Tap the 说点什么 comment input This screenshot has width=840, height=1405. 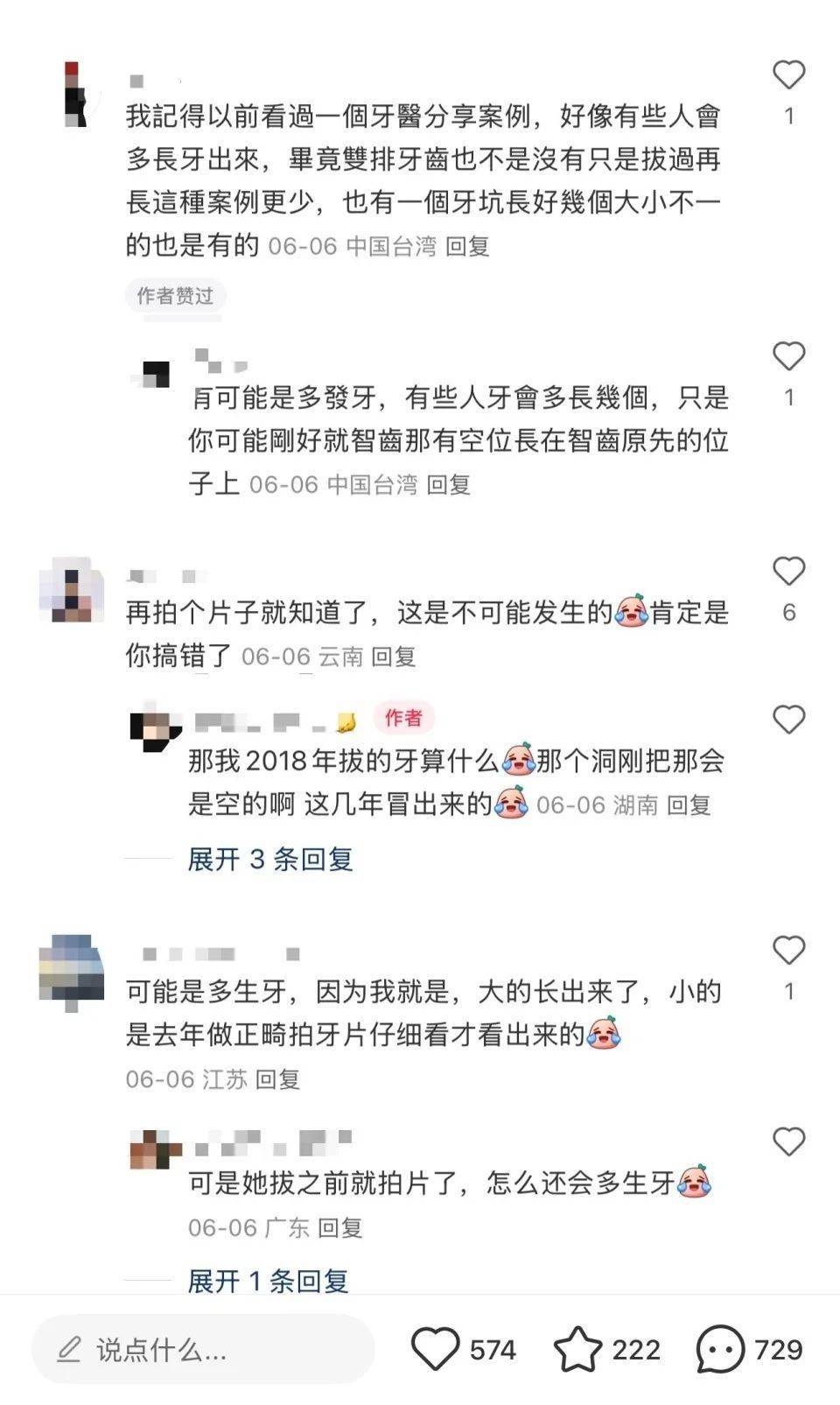pyautogui.click(x=203, y=1349)
